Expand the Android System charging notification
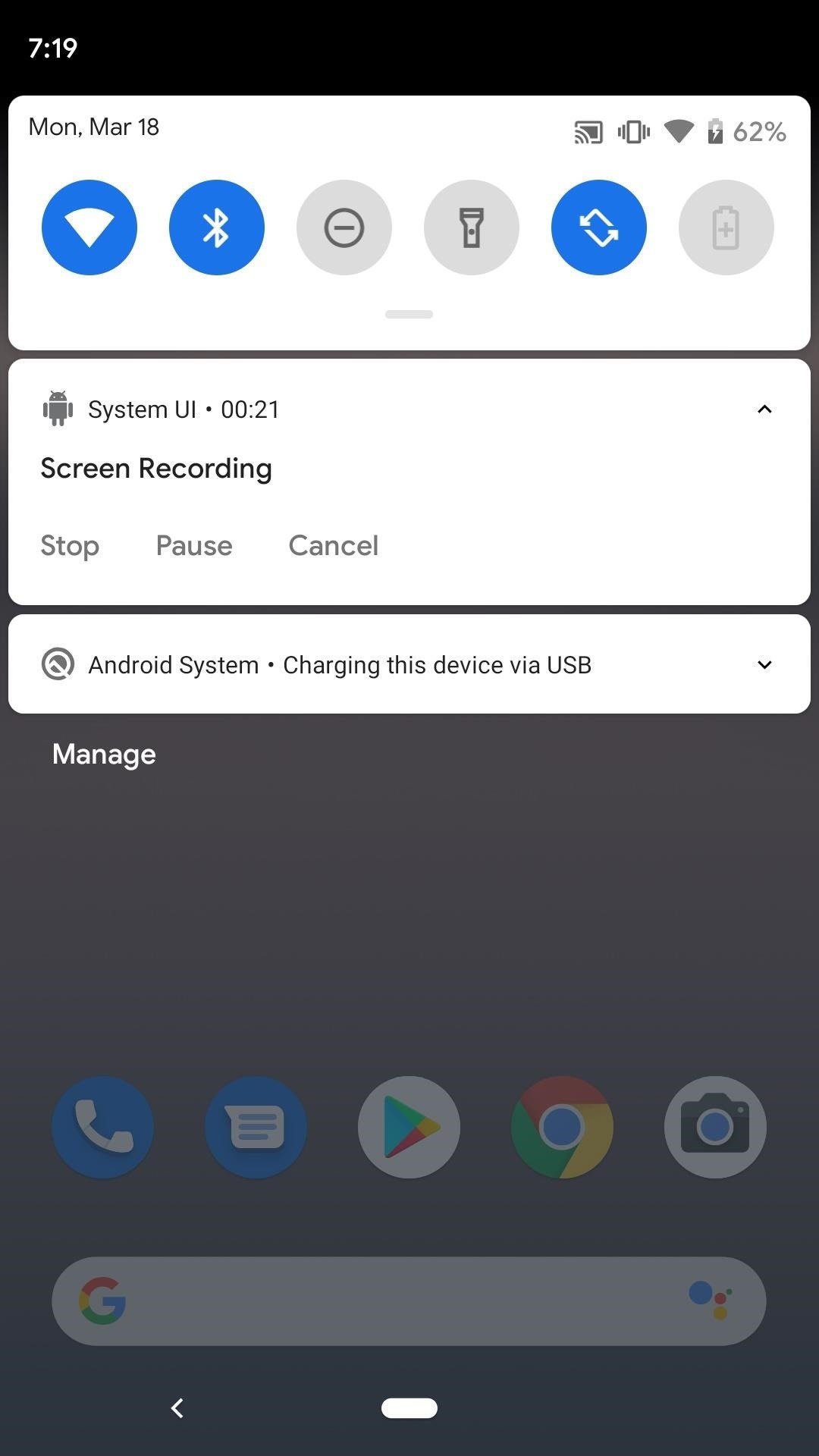Image resolution: width=819 pixels, height=1456 pixels. tap(764, 665)
